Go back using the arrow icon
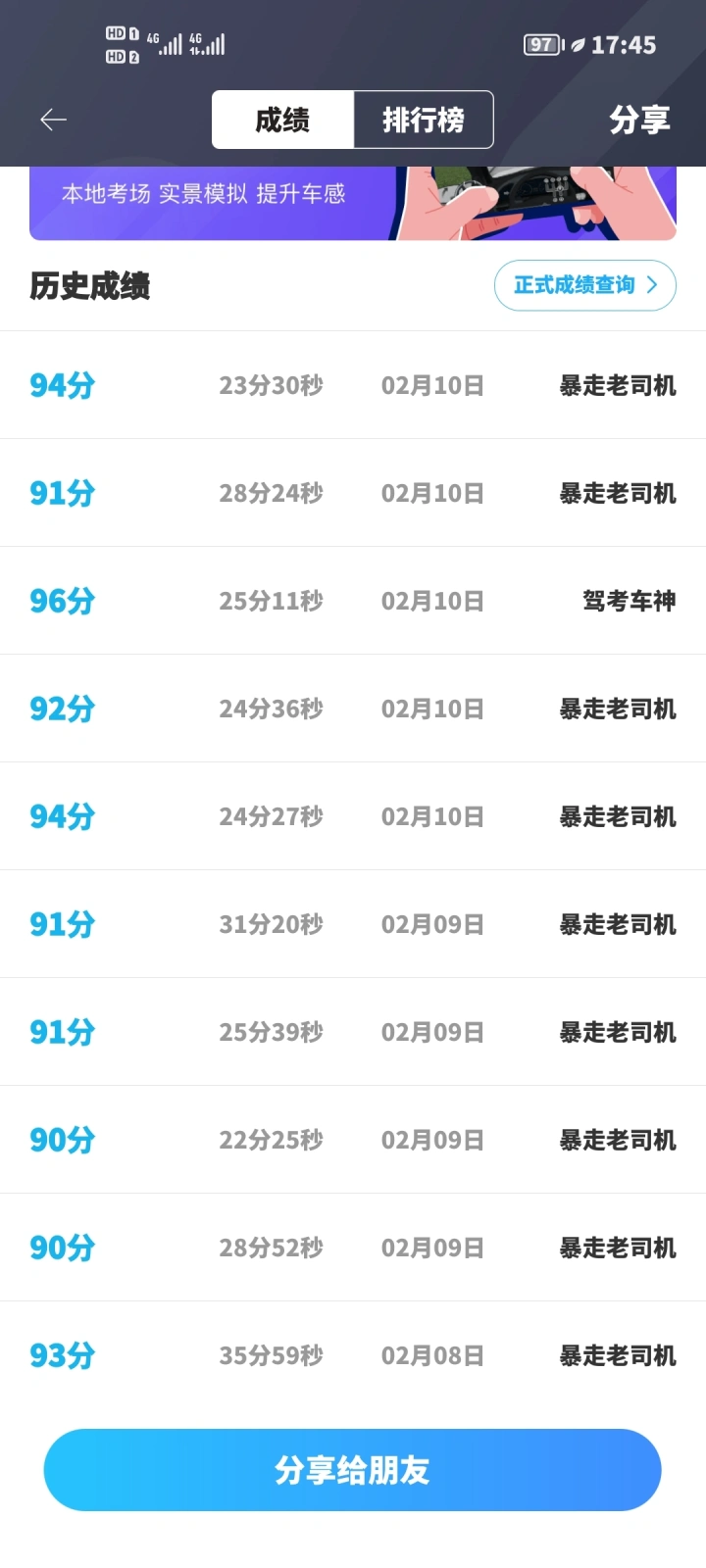The width and height of the screenshot is (706, 1568). 53,120
